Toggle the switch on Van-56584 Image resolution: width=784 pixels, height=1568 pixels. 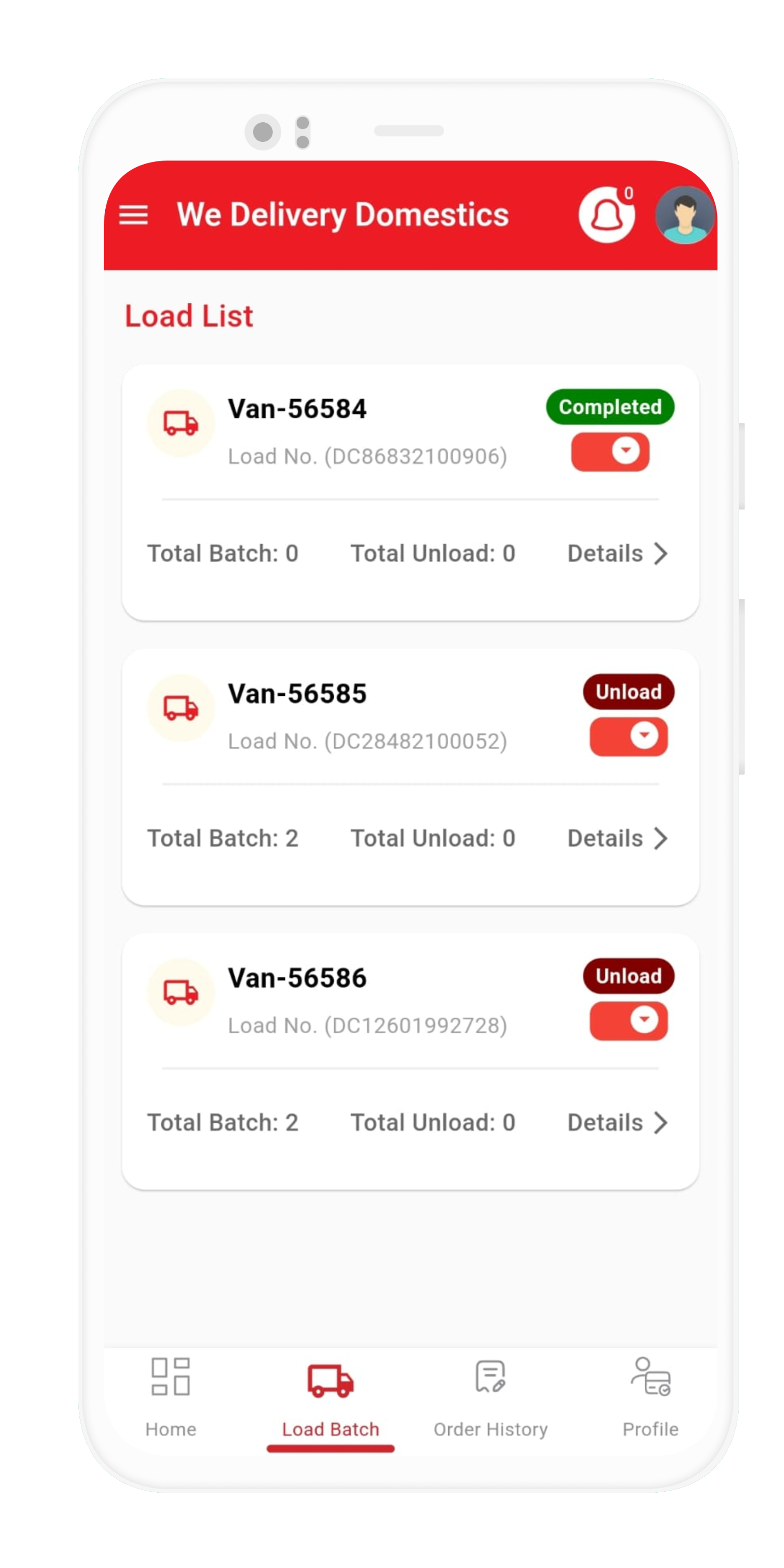point(610,452)
